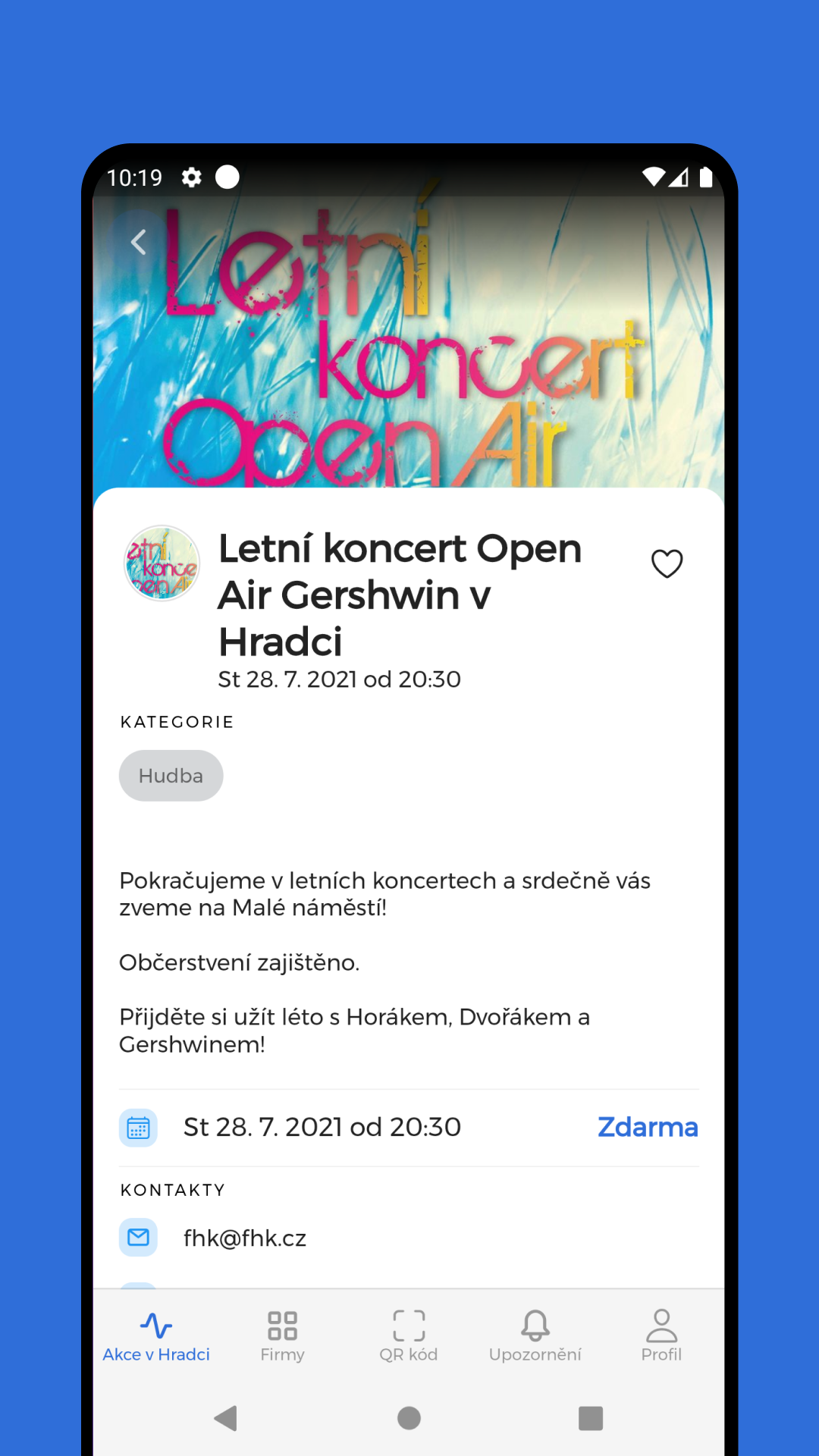
Task: Open the email contact fhk@fhk.cz
Action: click(244, 1238)
